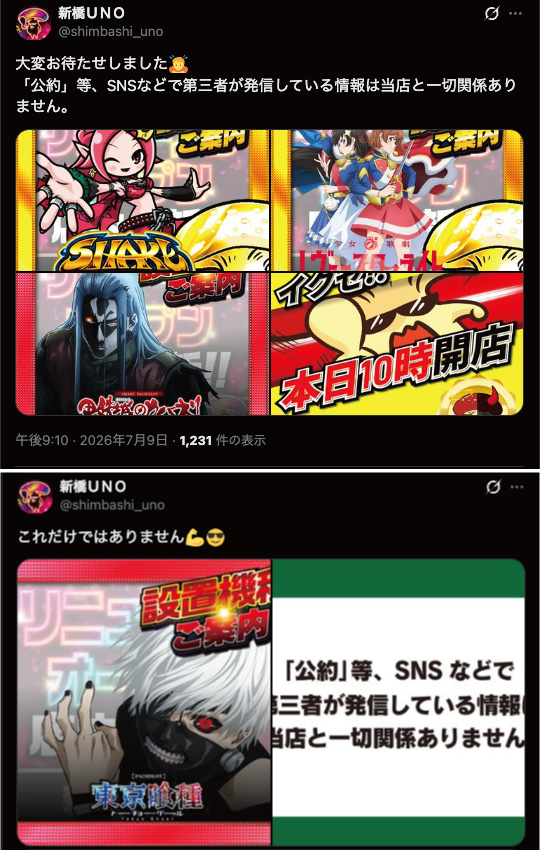This screenshot has height=850, width=540.
Task: Open 新橋UNO avatar on the 大変お待たせしました post
Action: [34, 22]
